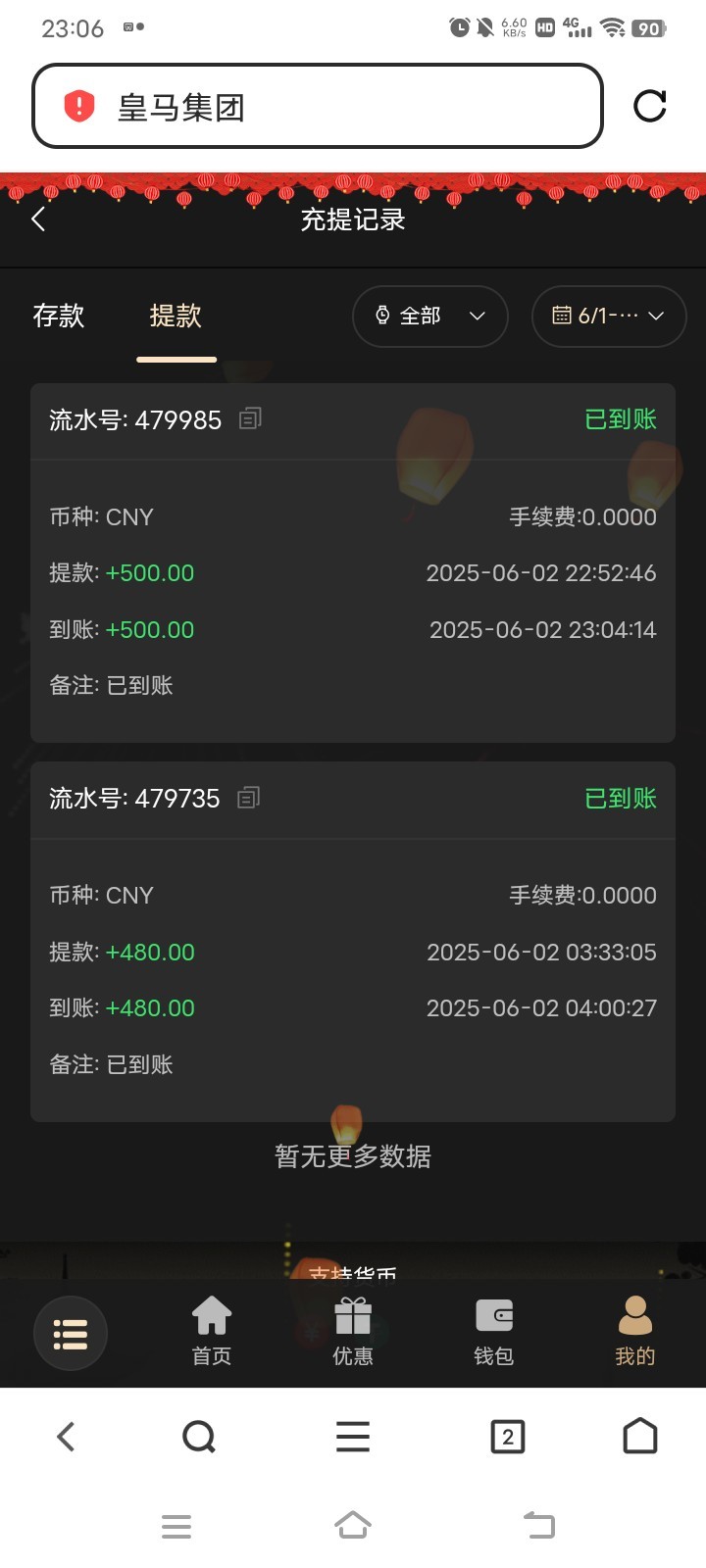Go to the 首页 tab
This screenshot has height=1568, width=706.
(x=212, y=1331)
